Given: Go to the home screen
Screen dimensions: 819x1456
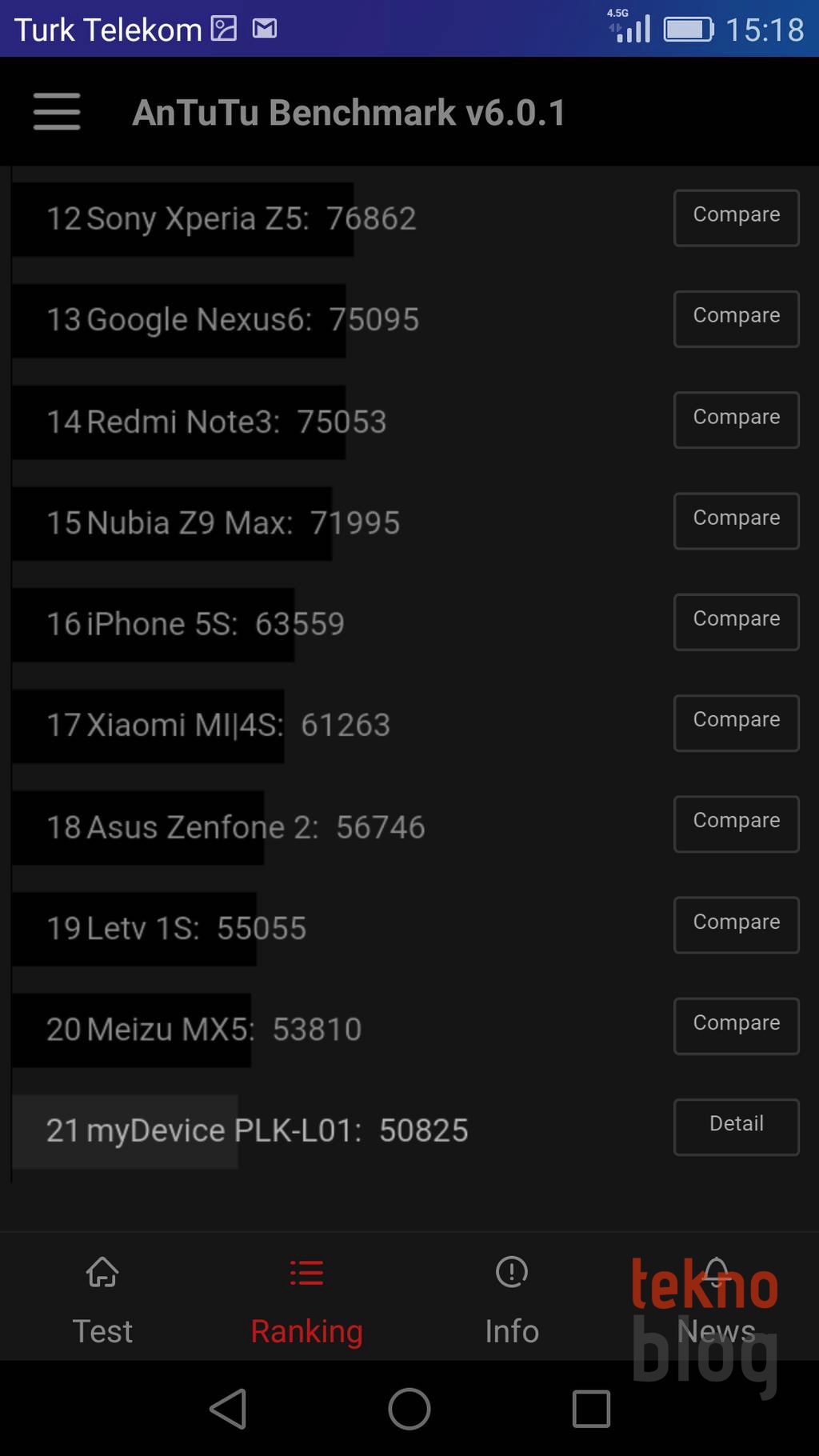Looking at the screenshot, I should (409, 1408).
